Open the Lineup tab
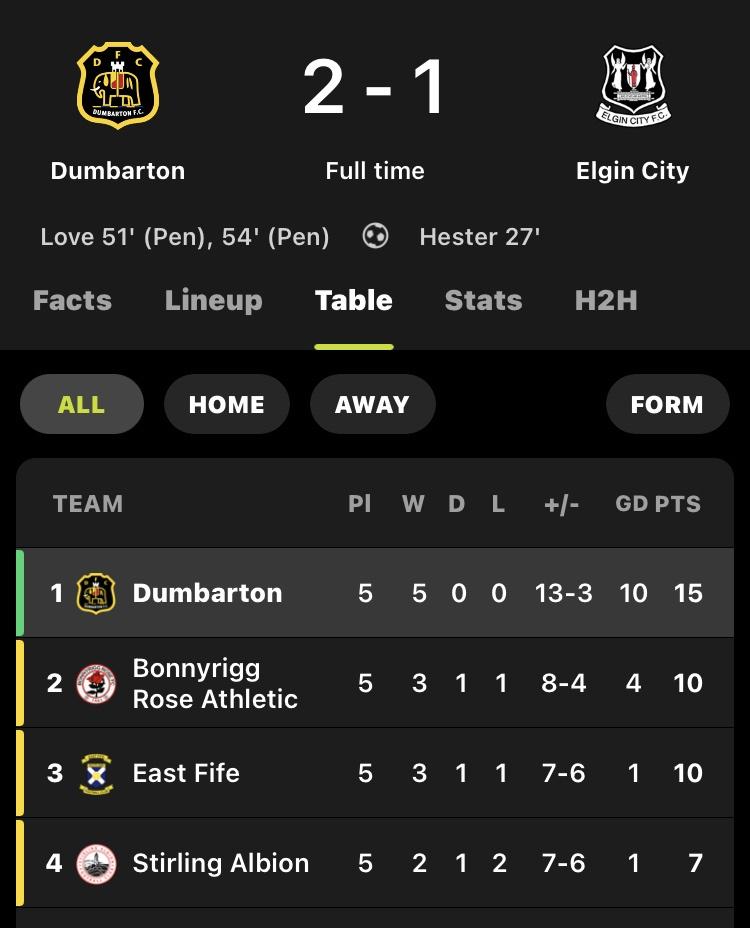Screen dimensions: 750x928 click(x=213, y=300)
